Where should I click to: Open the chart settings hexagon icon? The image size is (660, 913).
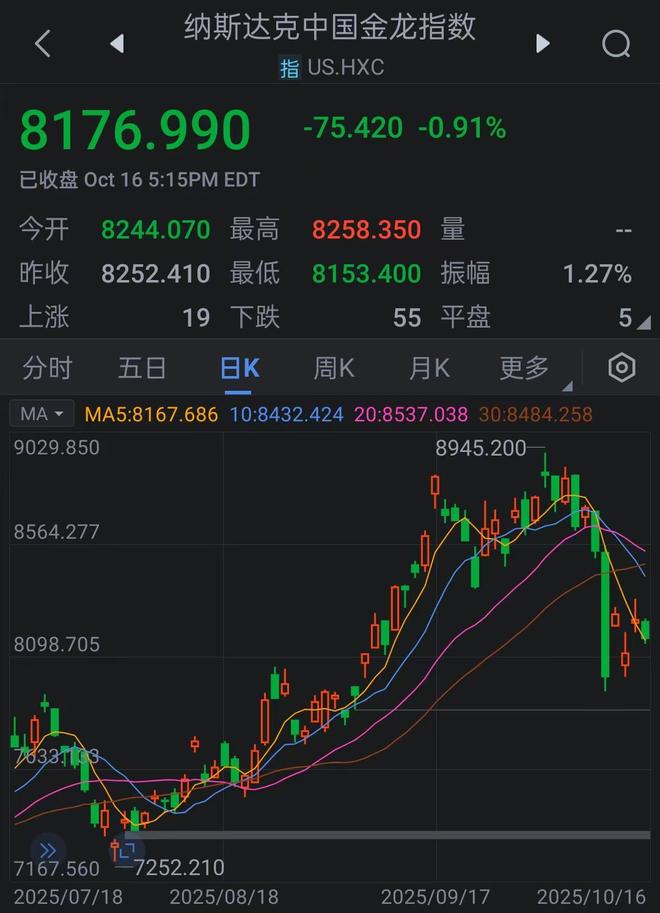622,368
